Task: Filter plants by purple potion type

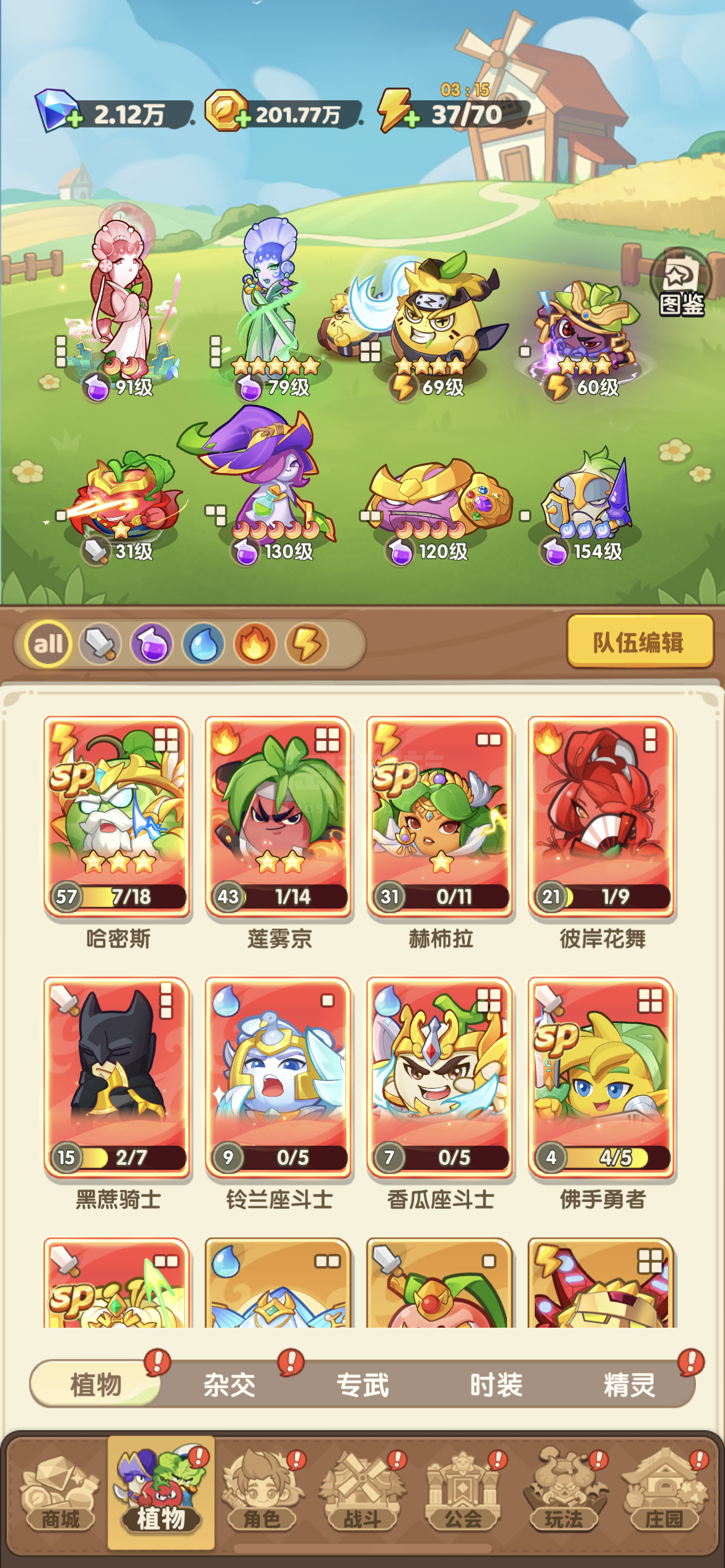Action: [x=152, y=644]
